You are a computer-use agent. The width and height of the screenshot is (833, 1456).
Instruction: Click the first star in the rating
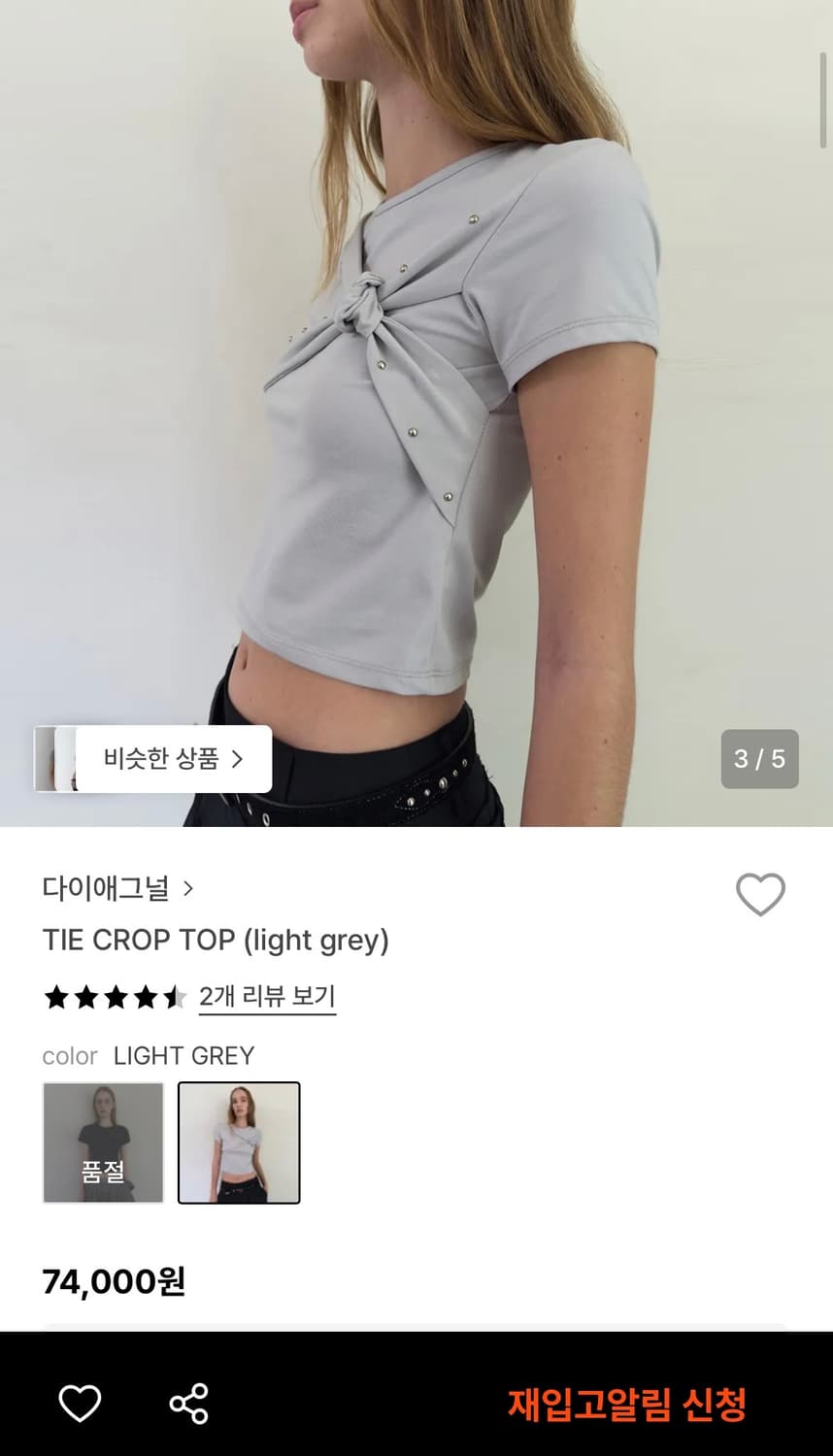coord(55,997)
